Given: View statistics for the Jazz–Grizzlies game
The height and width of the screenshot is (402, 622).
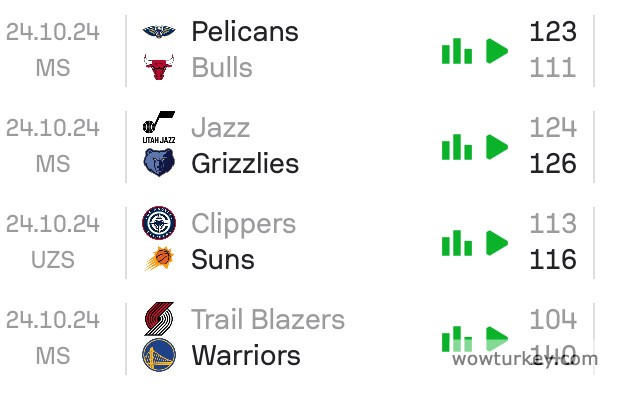Looking at the screenshot, I should coord(457,147).
